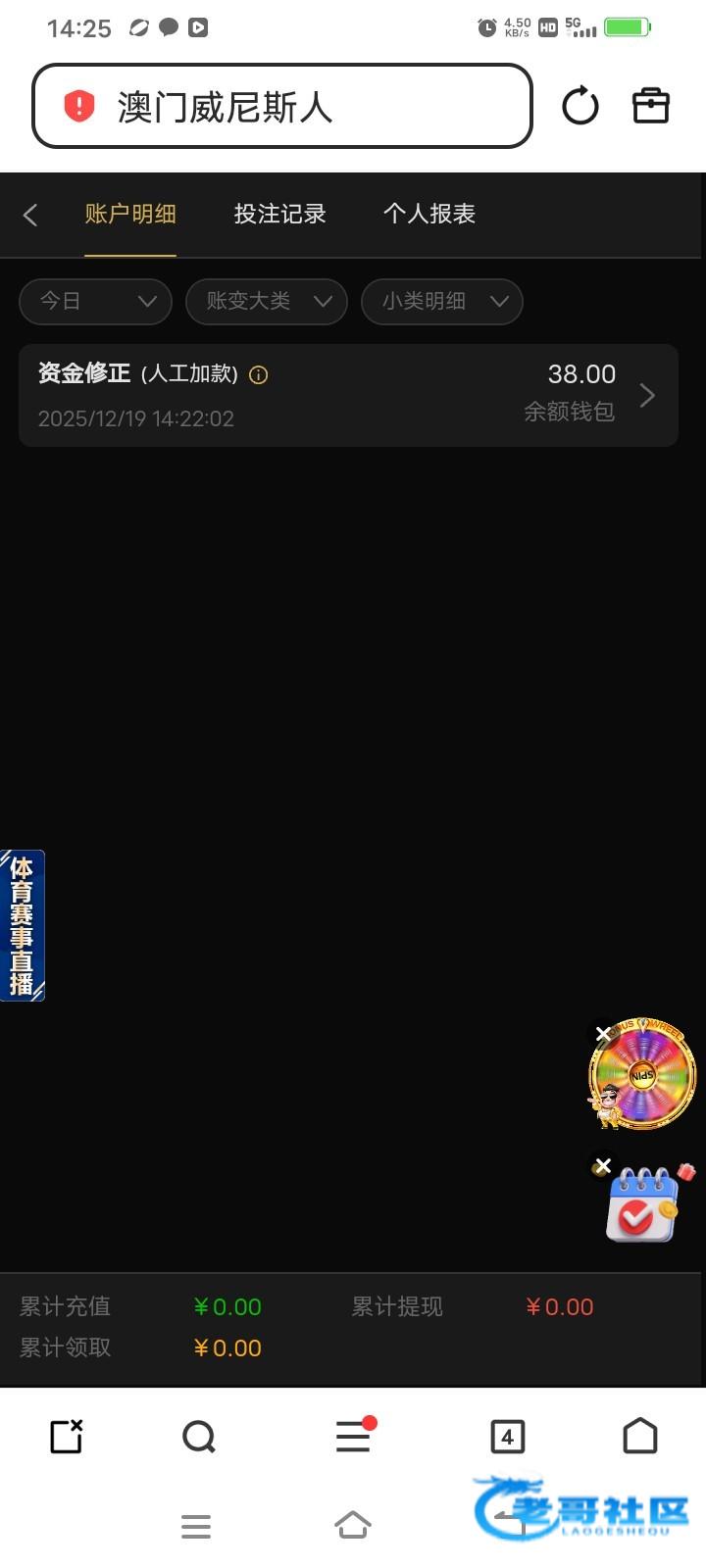Open the browser tabs switcher showing 4
The height and width of the screenshot is (1568, 706).
pos(507,1437)
